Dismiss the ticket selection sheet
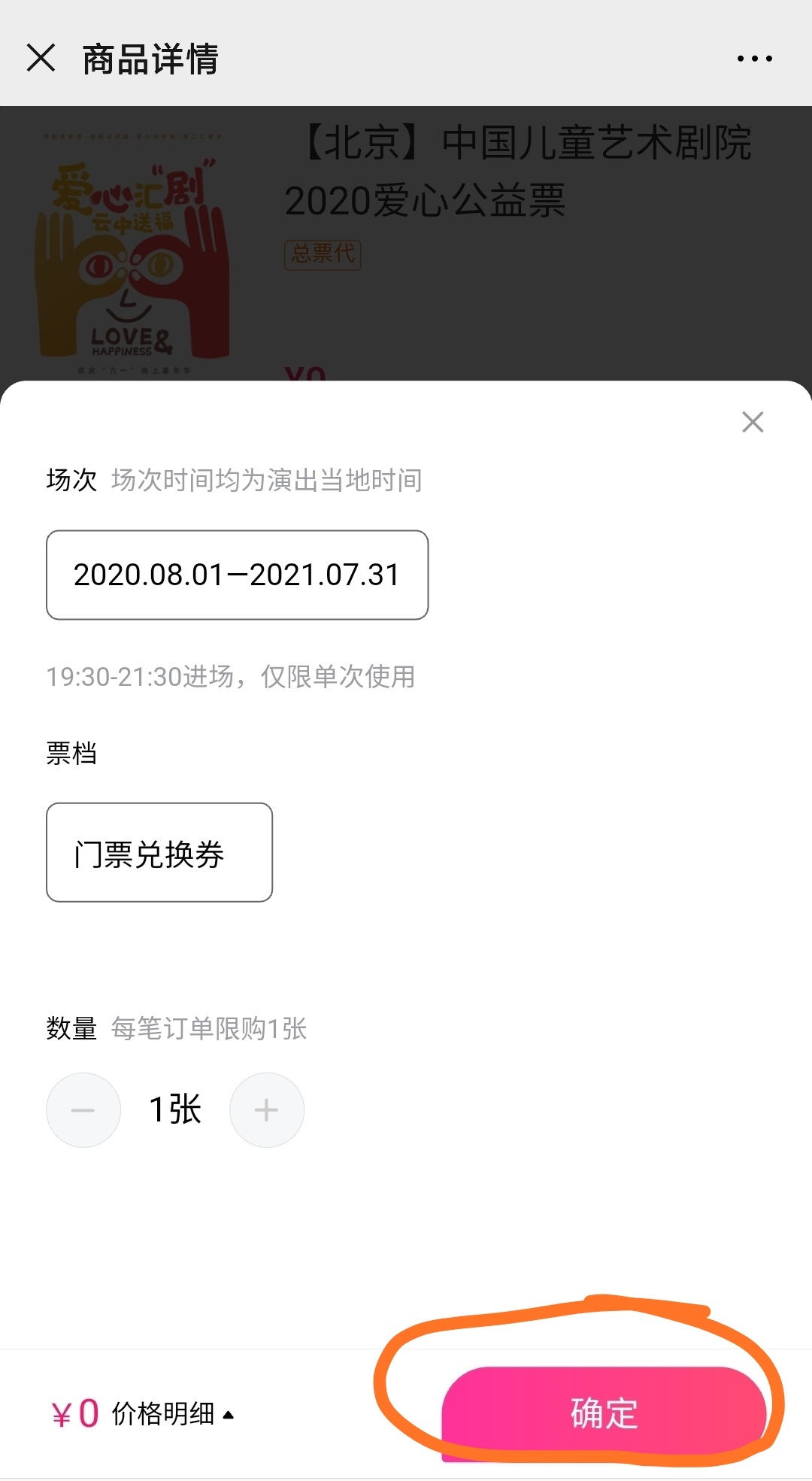 click(753, 422)
